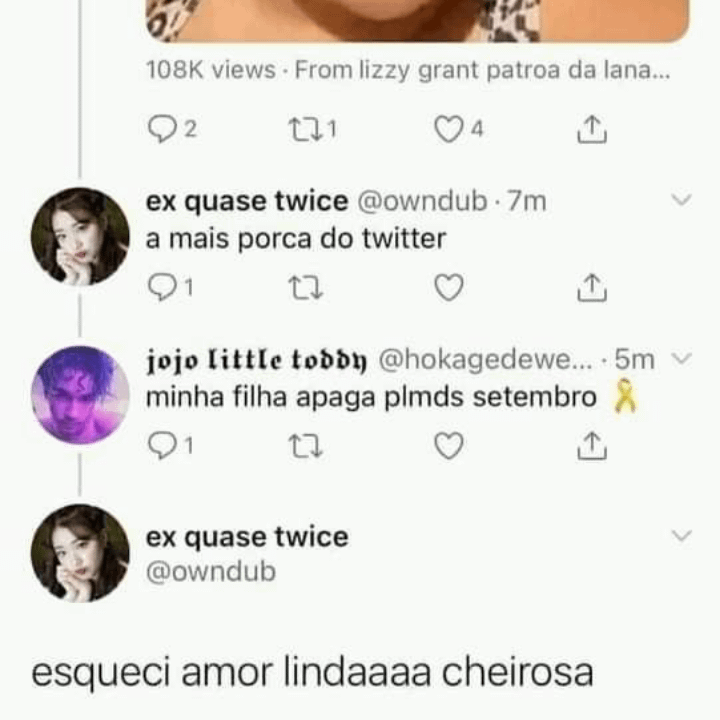Expand options chevron on jojo little toddy's tweet
Image resolution: width=720 pixels, height=720 pixels.
tap(681, 358)
